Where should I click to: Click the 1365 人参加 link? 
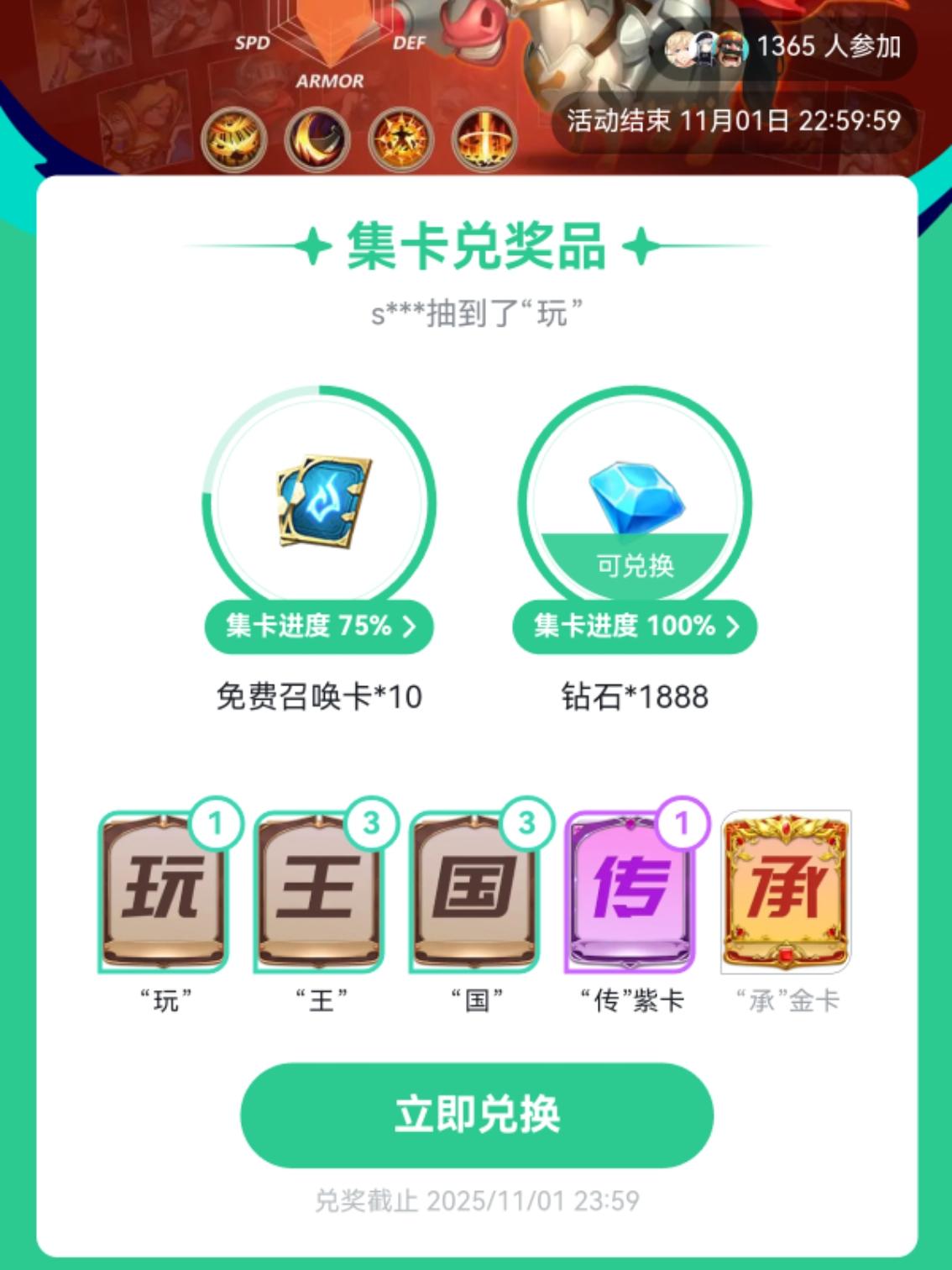pos(827,48)
